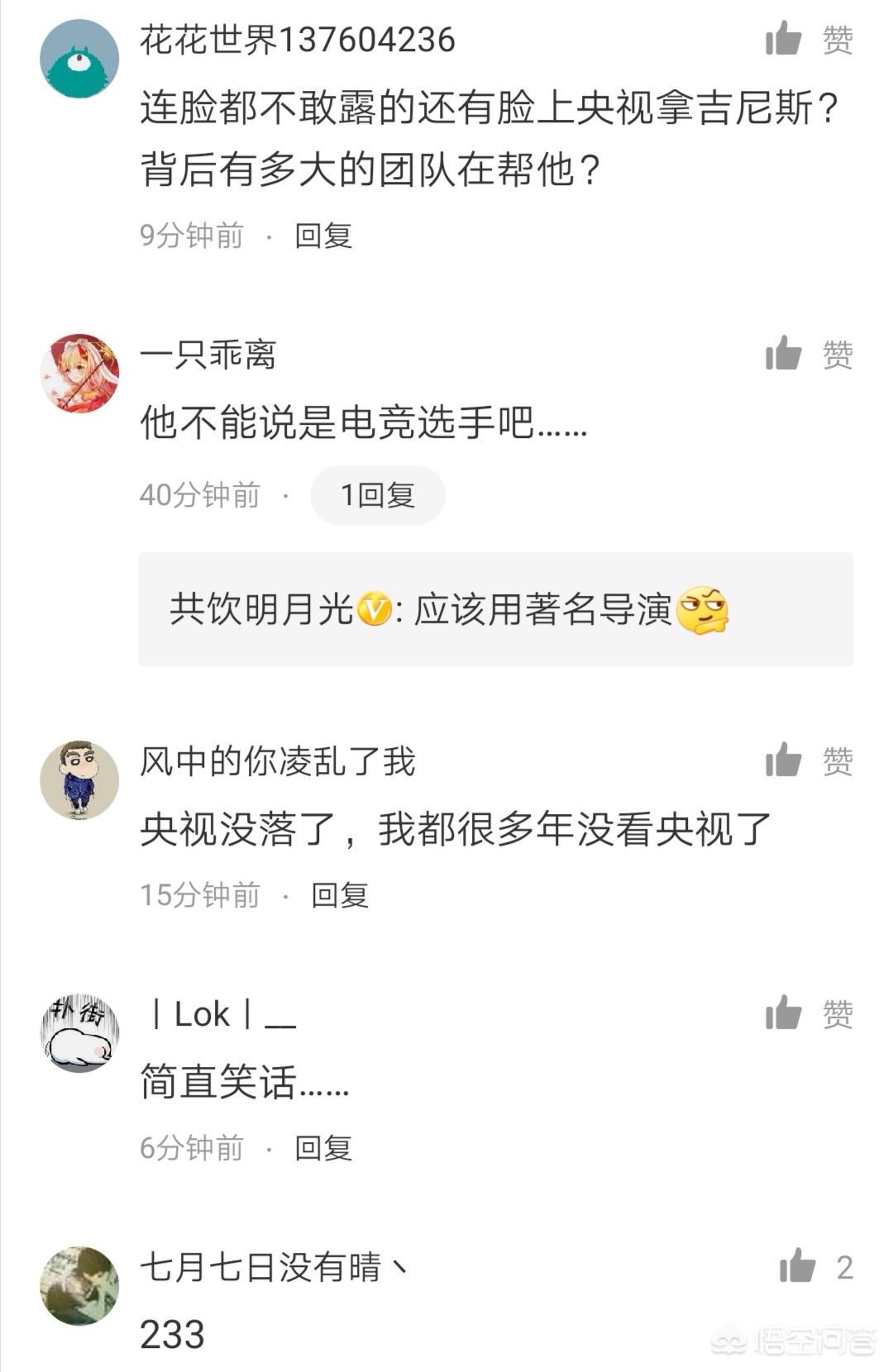Expand the 1回复 replies under 一只乖离

[x=377, y=495]
